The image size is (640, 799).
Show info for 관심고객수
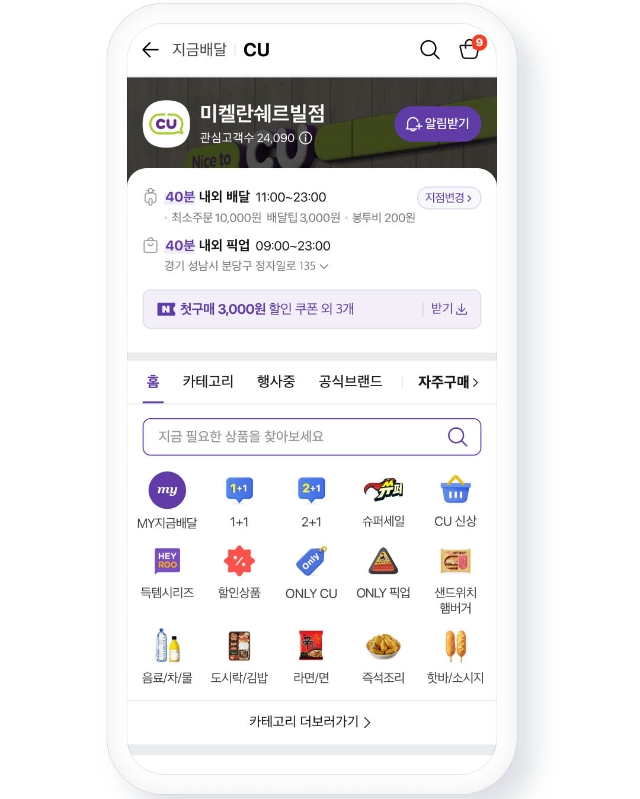click(x=306, y=138)
